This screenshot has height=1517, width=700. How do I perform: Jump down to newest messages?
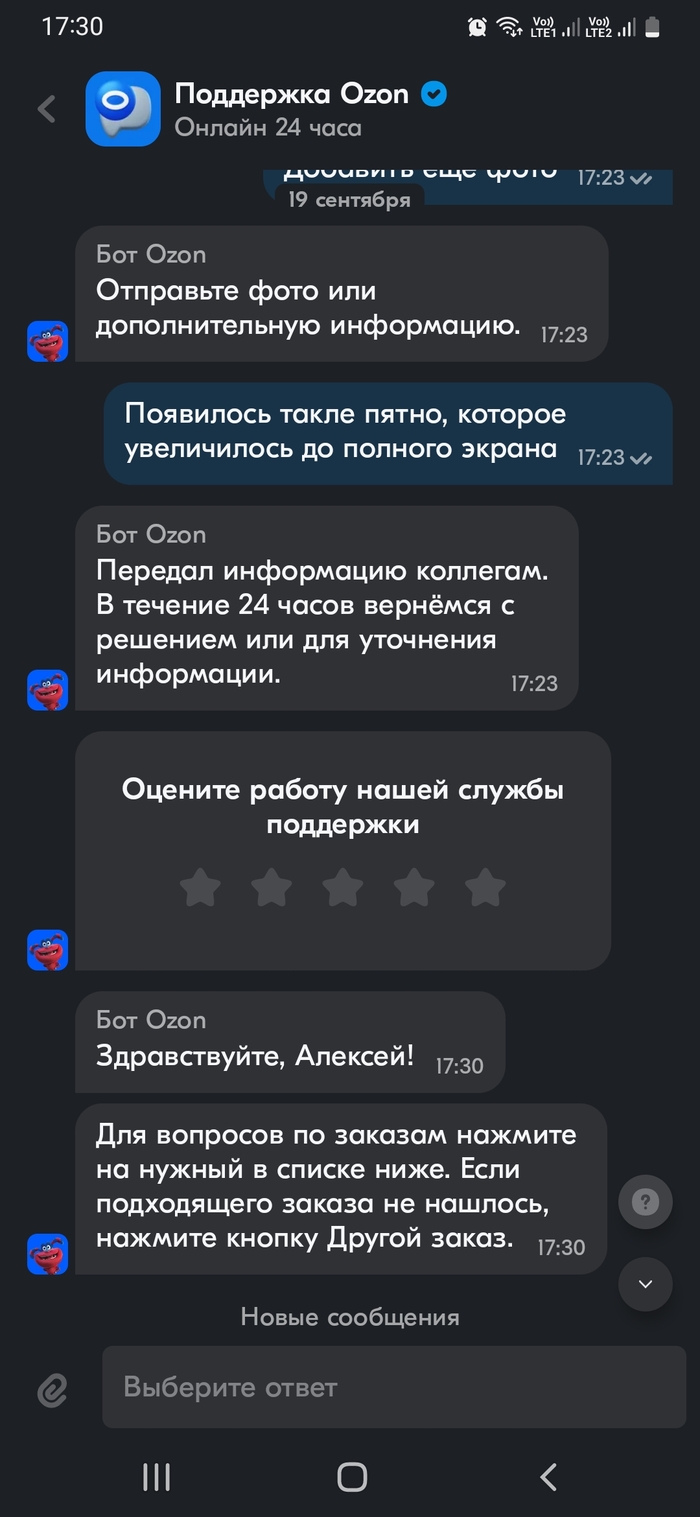point(645,1284)
